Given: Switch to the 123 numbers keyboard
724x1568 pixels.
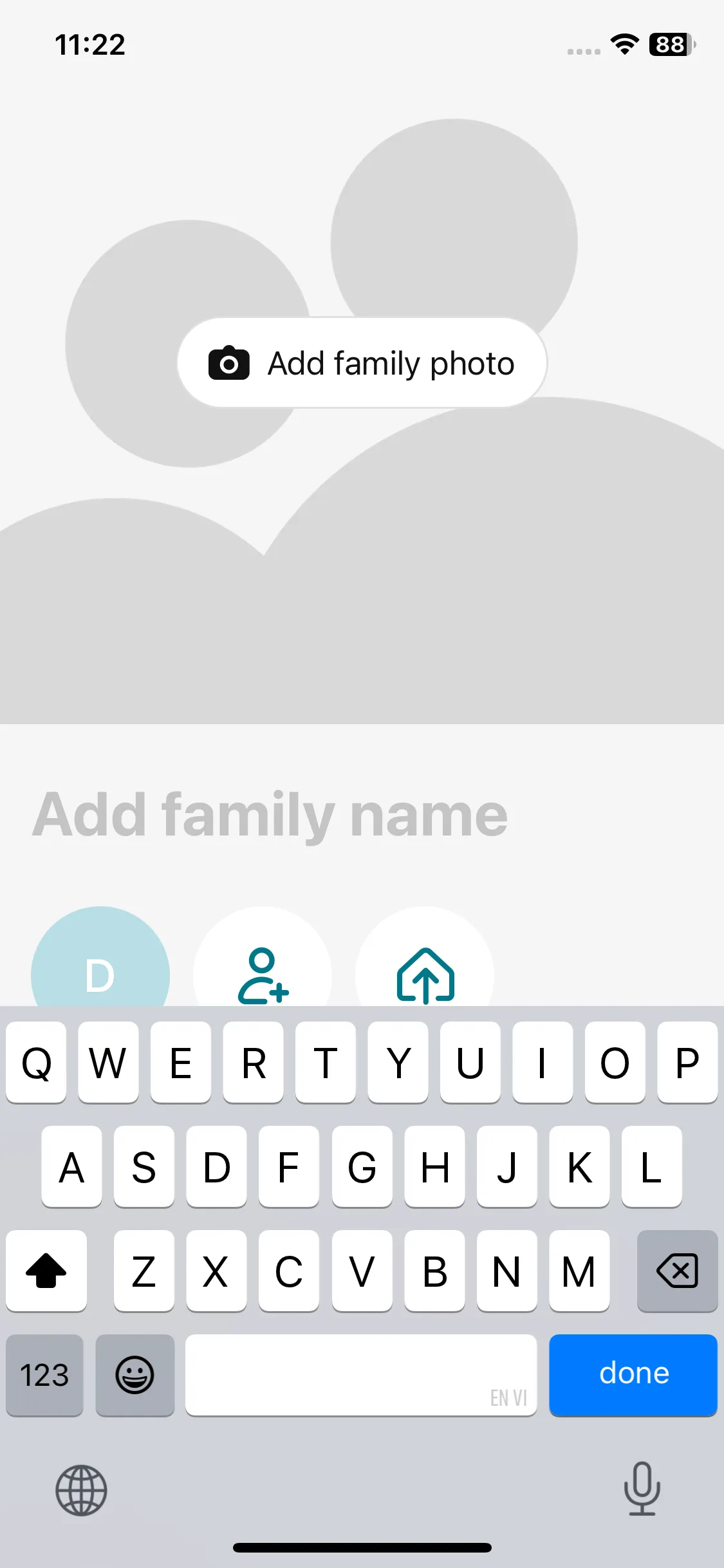Looking at the screenshot, I should (x=44, y=1375).
